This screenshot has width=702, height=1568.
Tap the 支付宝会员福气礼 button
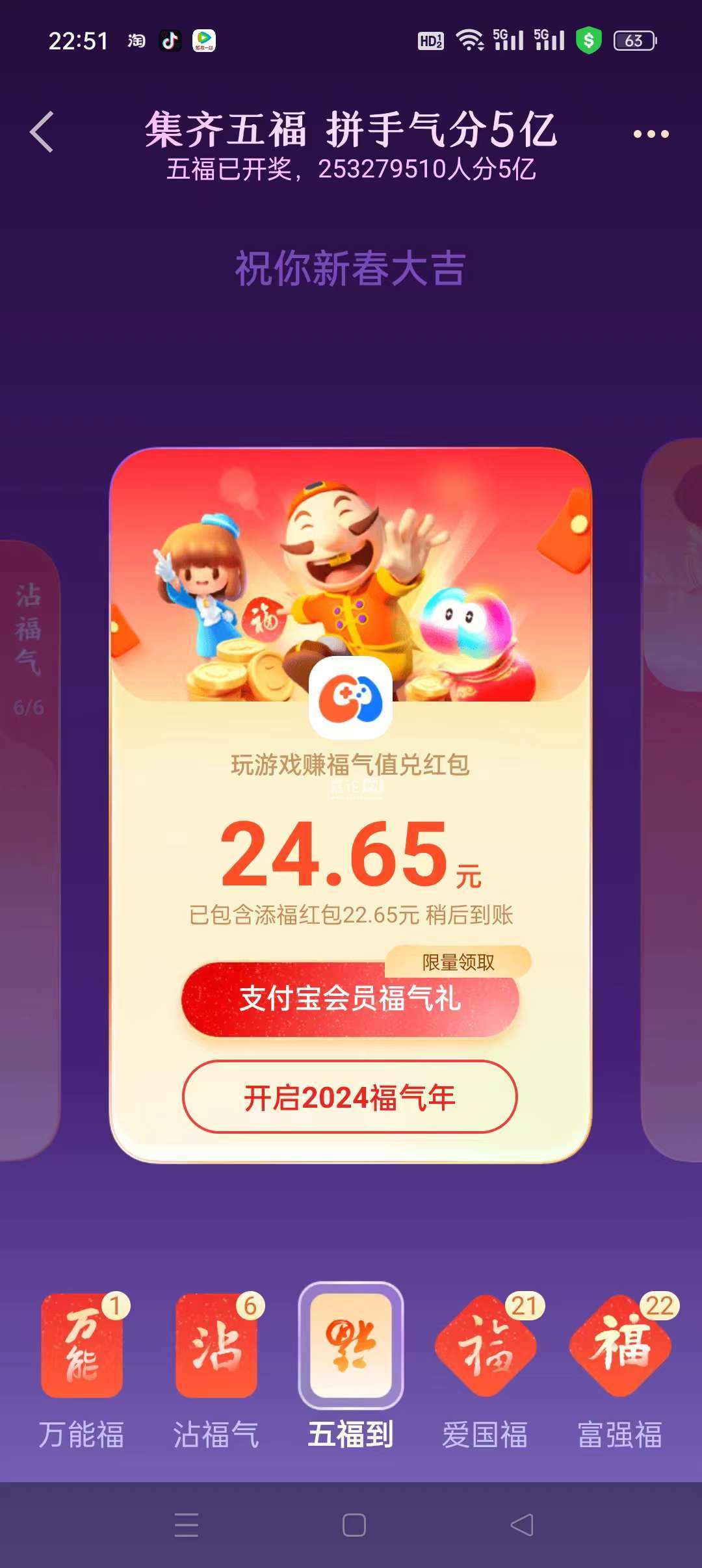(x=350, y=999)
